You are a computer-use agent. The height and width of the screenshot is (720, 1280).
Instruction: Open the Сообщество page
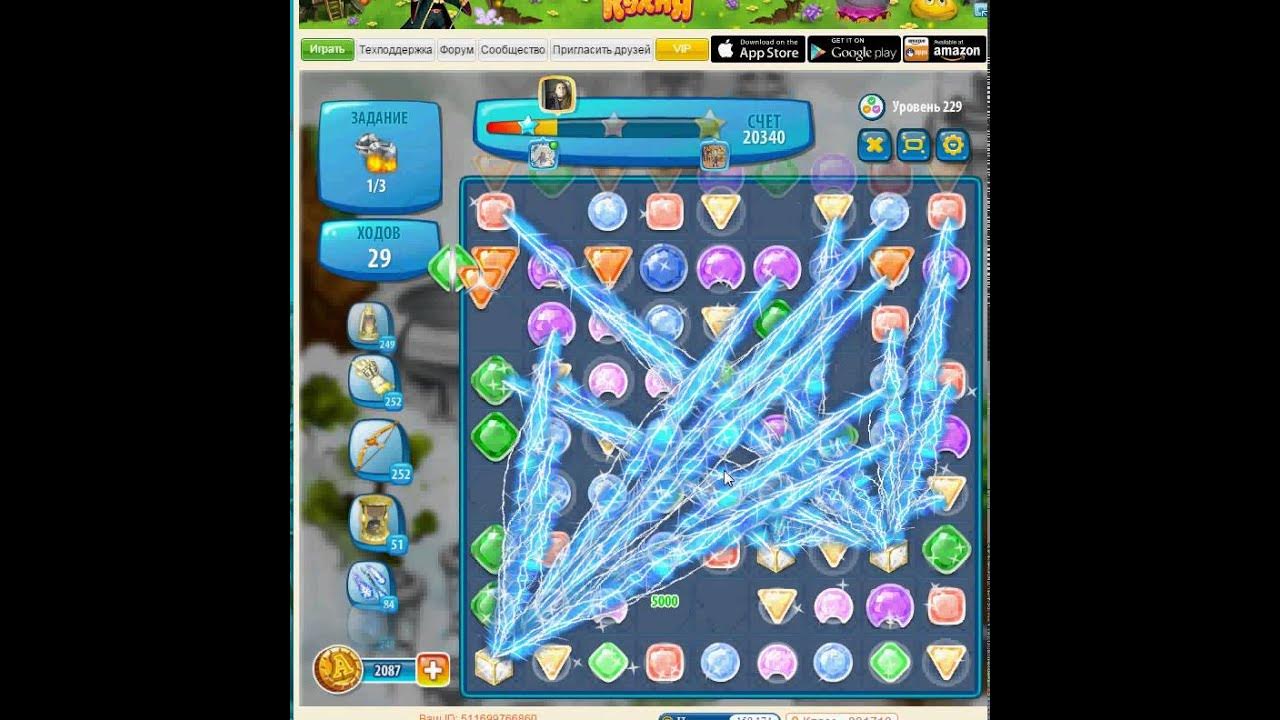(x=512, y=49)
